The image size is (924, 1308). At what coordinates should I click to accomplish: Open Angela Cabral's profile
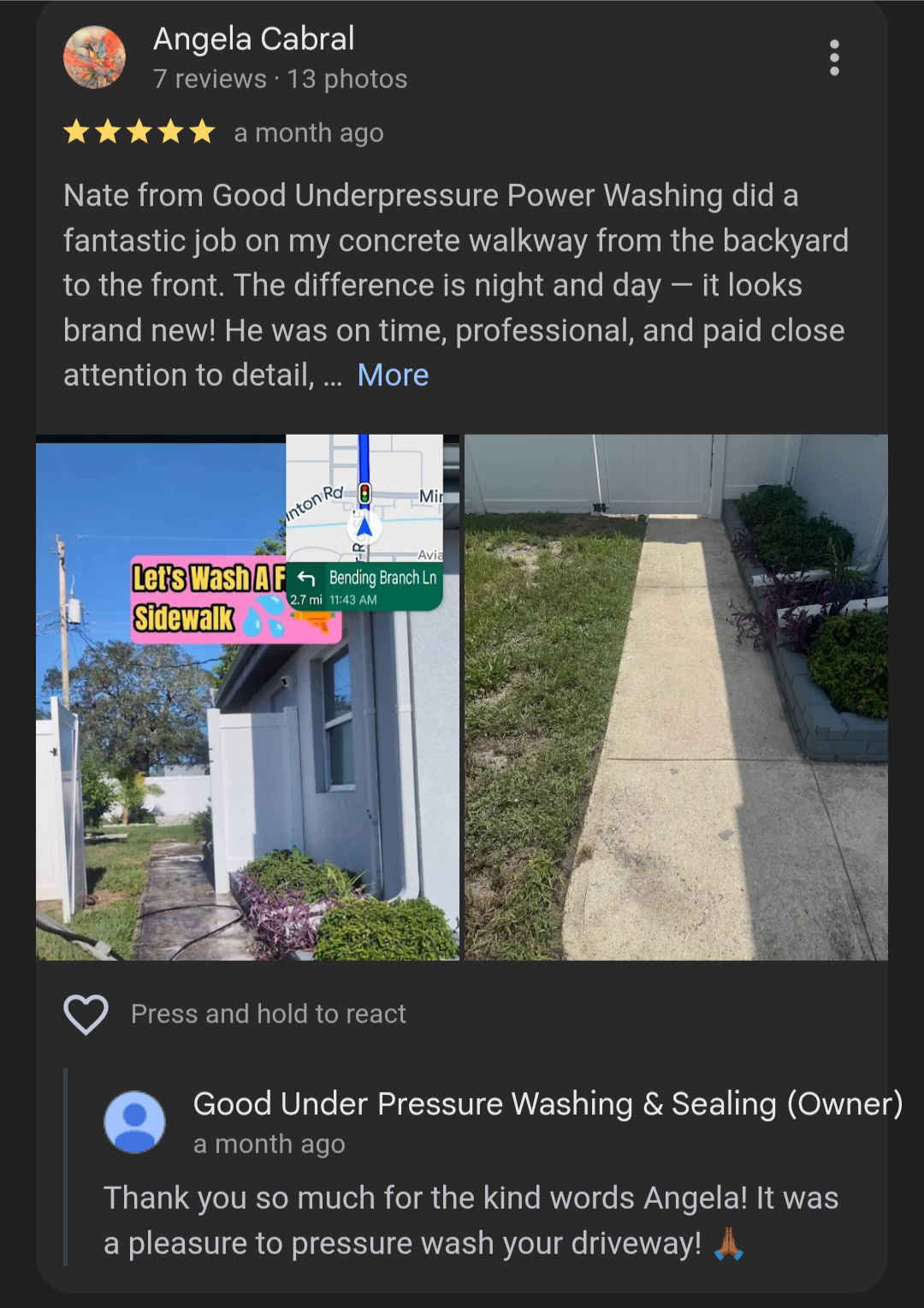pyautogui.click(x=253, y=39)
